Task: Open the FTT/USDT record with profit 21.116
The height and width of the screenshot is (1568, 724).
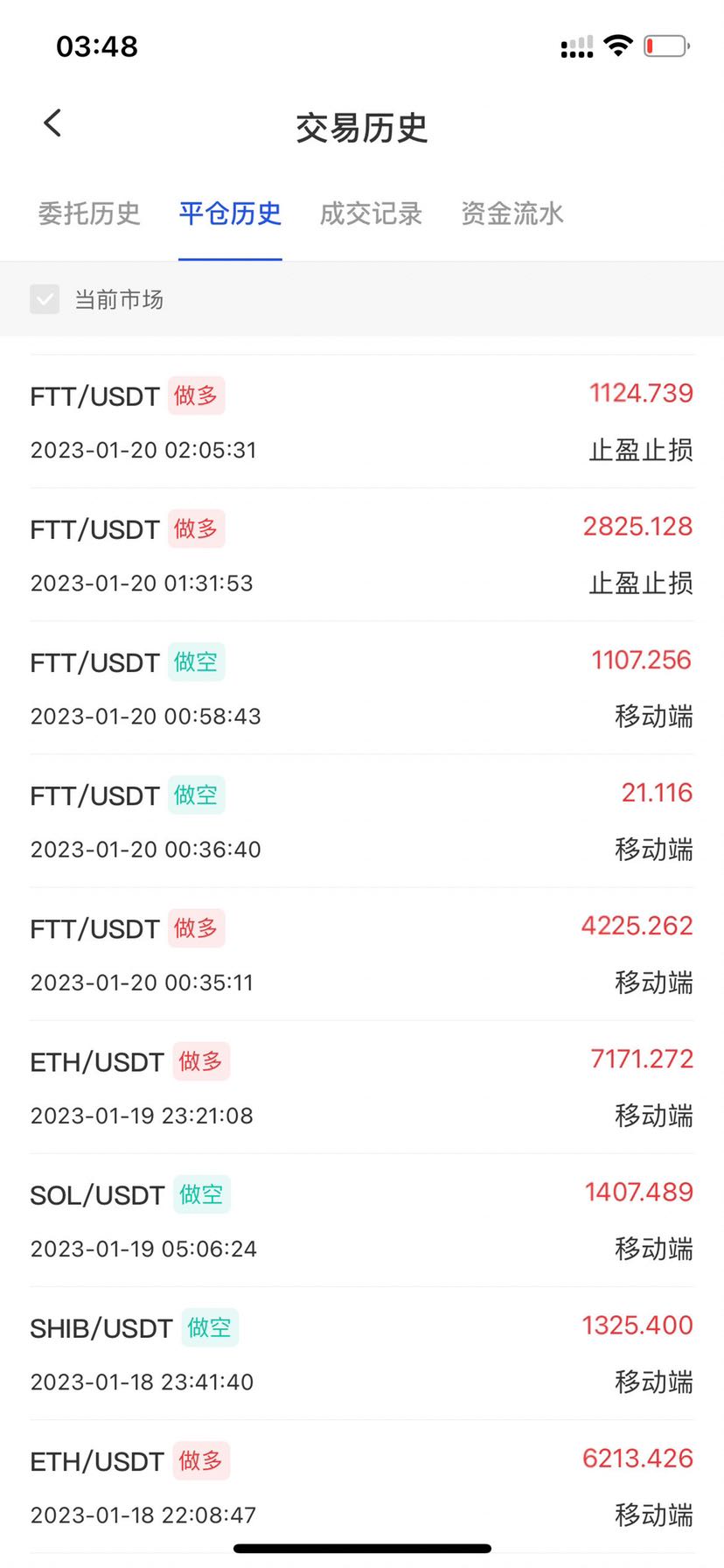Action: point(362,821)
